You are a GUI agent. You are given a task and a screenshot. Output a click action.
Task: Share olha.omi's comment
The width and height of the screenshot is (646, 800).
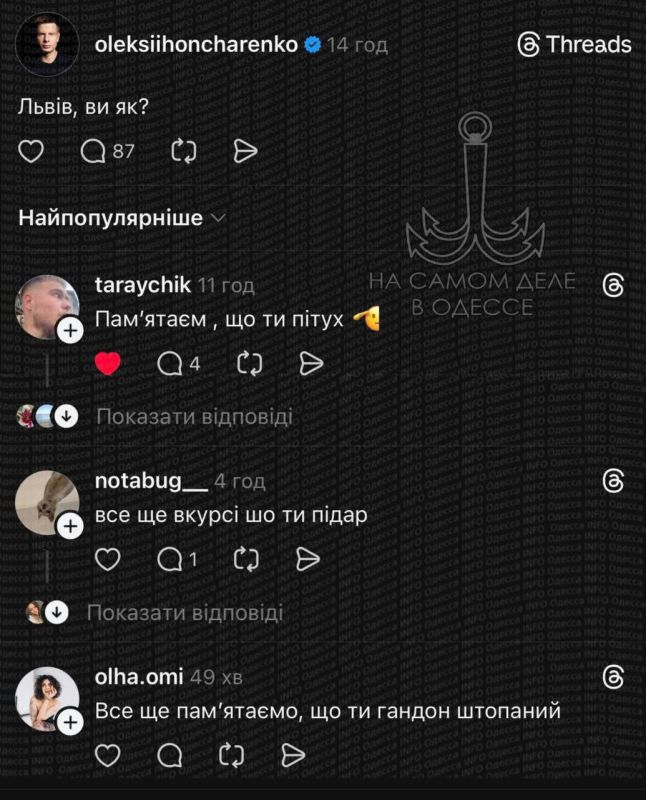(x=293, y=753)
